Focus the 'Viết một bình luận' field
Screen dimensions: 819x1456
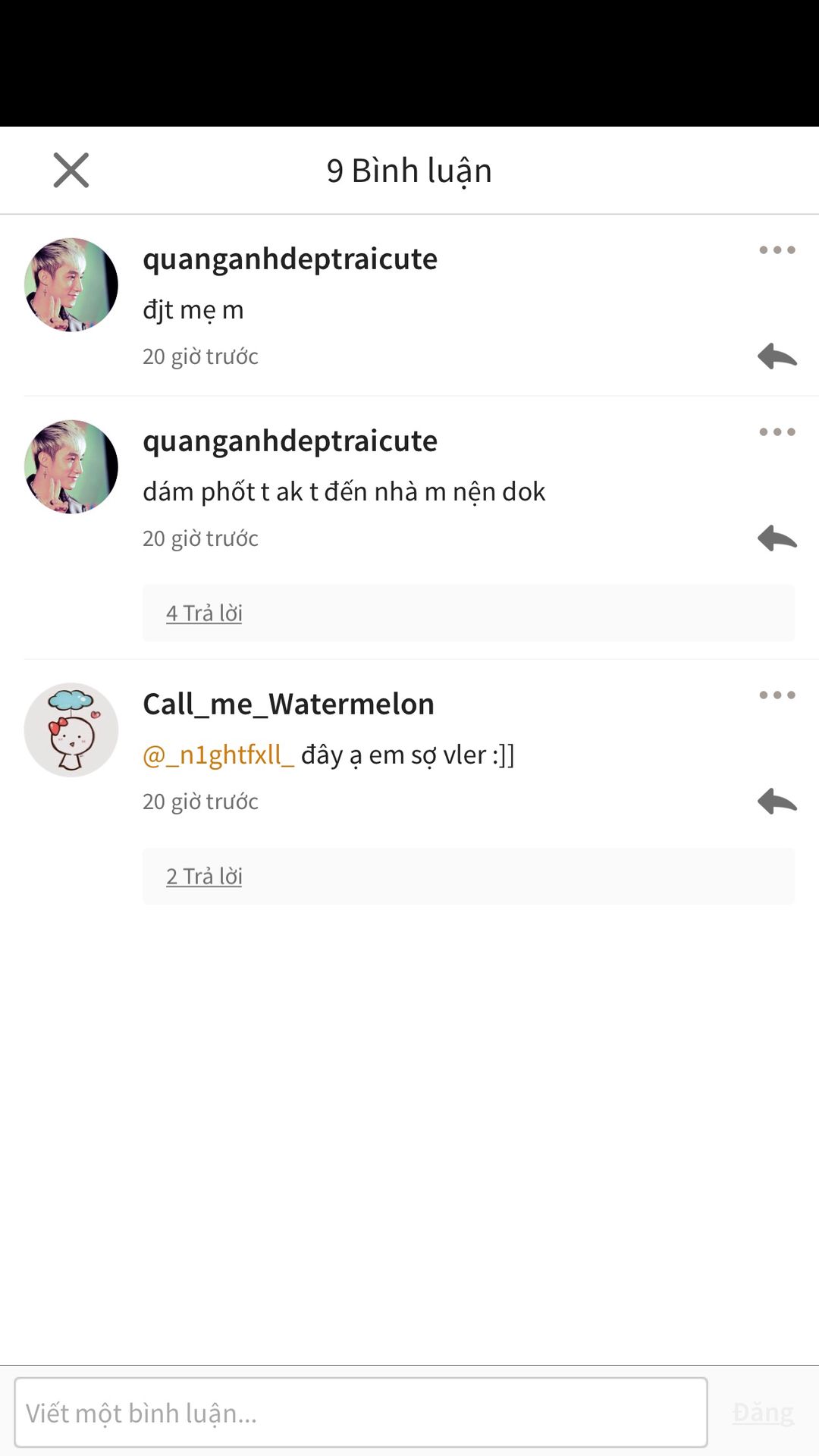point(361,1412)
